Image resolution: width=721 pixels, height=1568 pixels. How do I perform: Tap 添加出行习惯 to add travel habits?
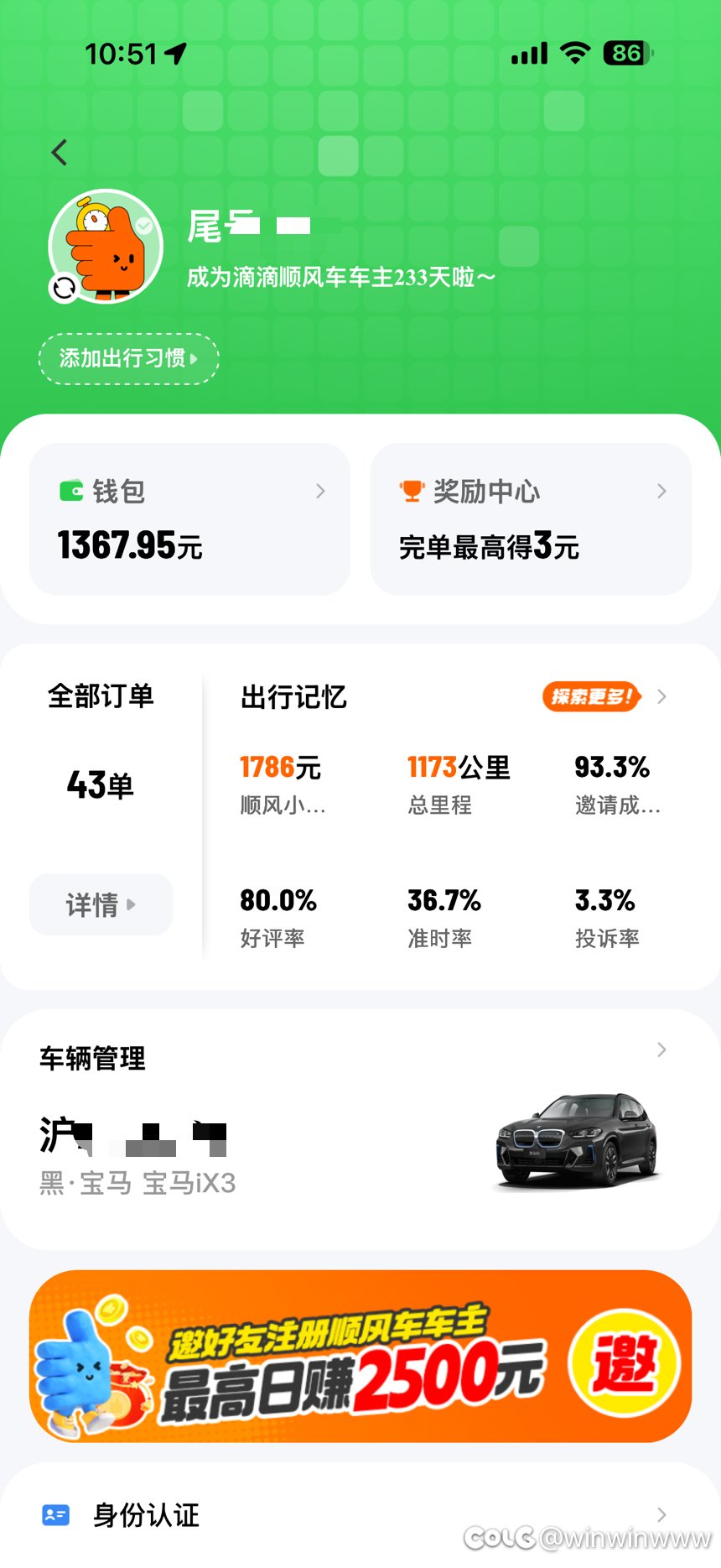[128, 359]
